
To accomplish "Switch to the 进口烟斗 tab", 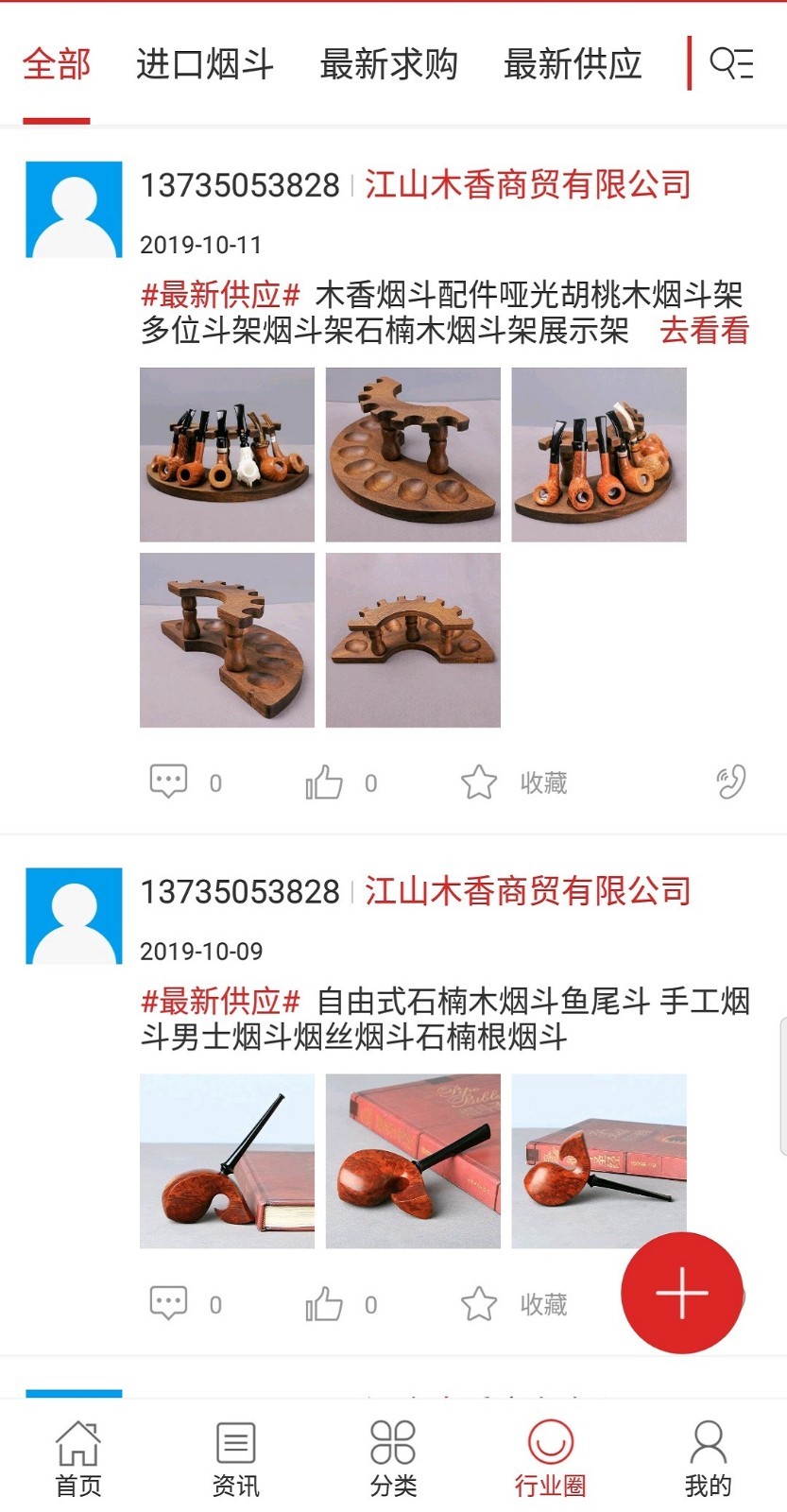I will [x=204, y=64].
